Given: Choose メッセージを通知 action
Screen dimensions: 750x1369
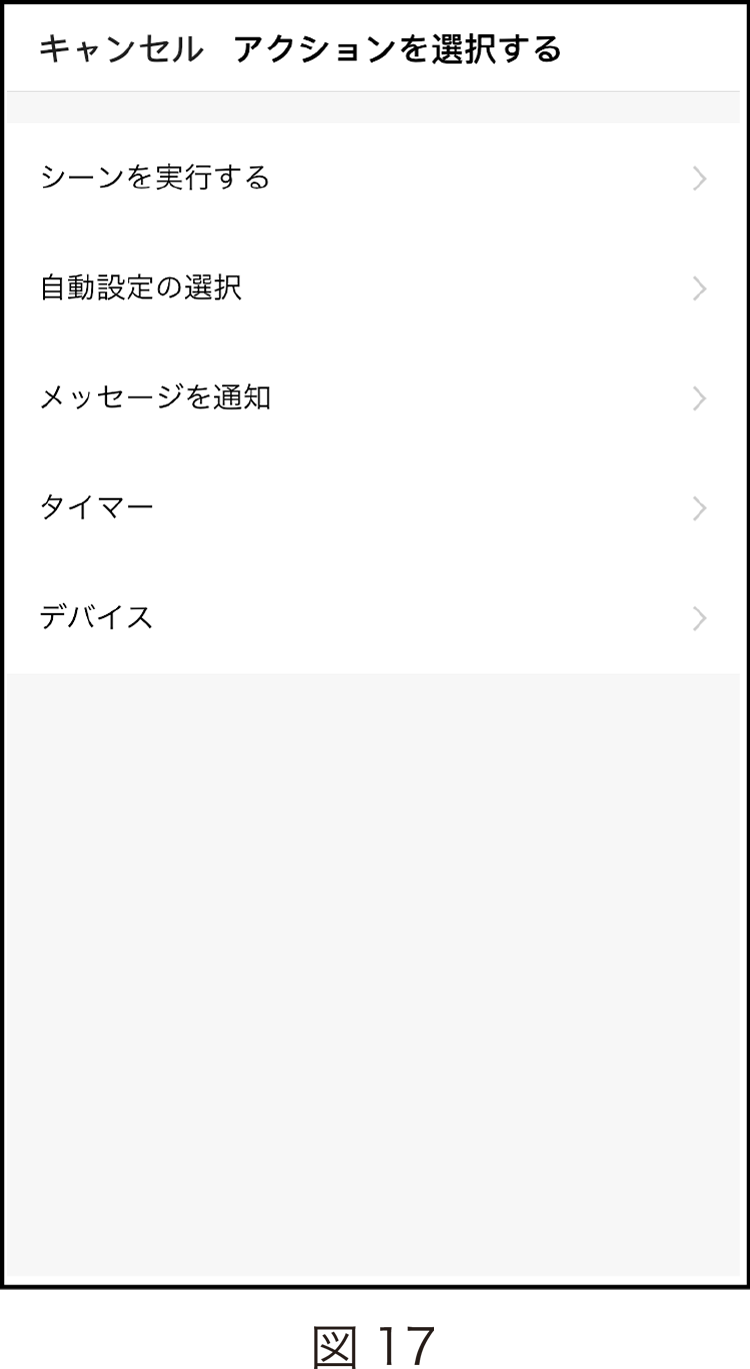Looking at the screenshot, I should [x=374, y=398].
